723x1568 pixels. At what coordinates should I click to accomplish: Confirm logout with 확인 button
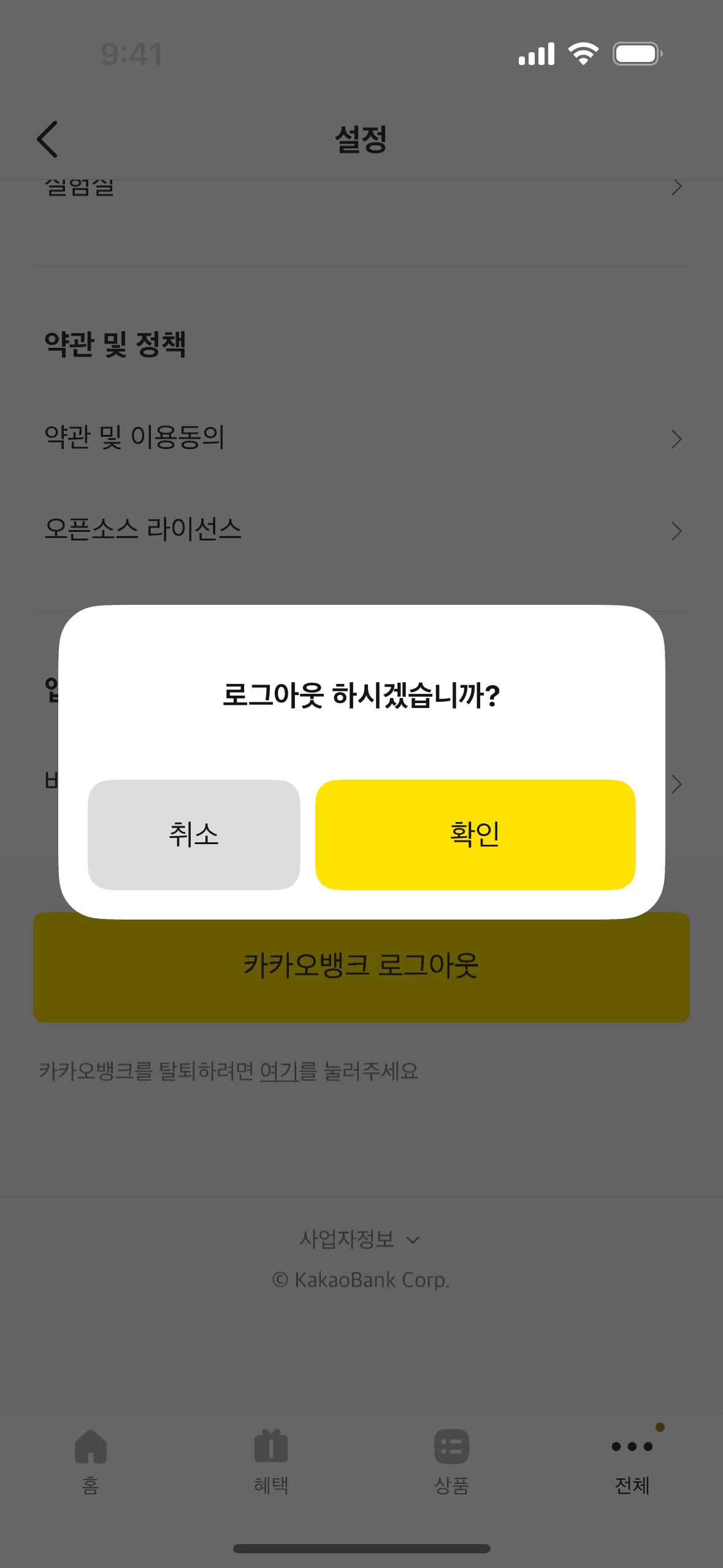[x=475, y=834]
